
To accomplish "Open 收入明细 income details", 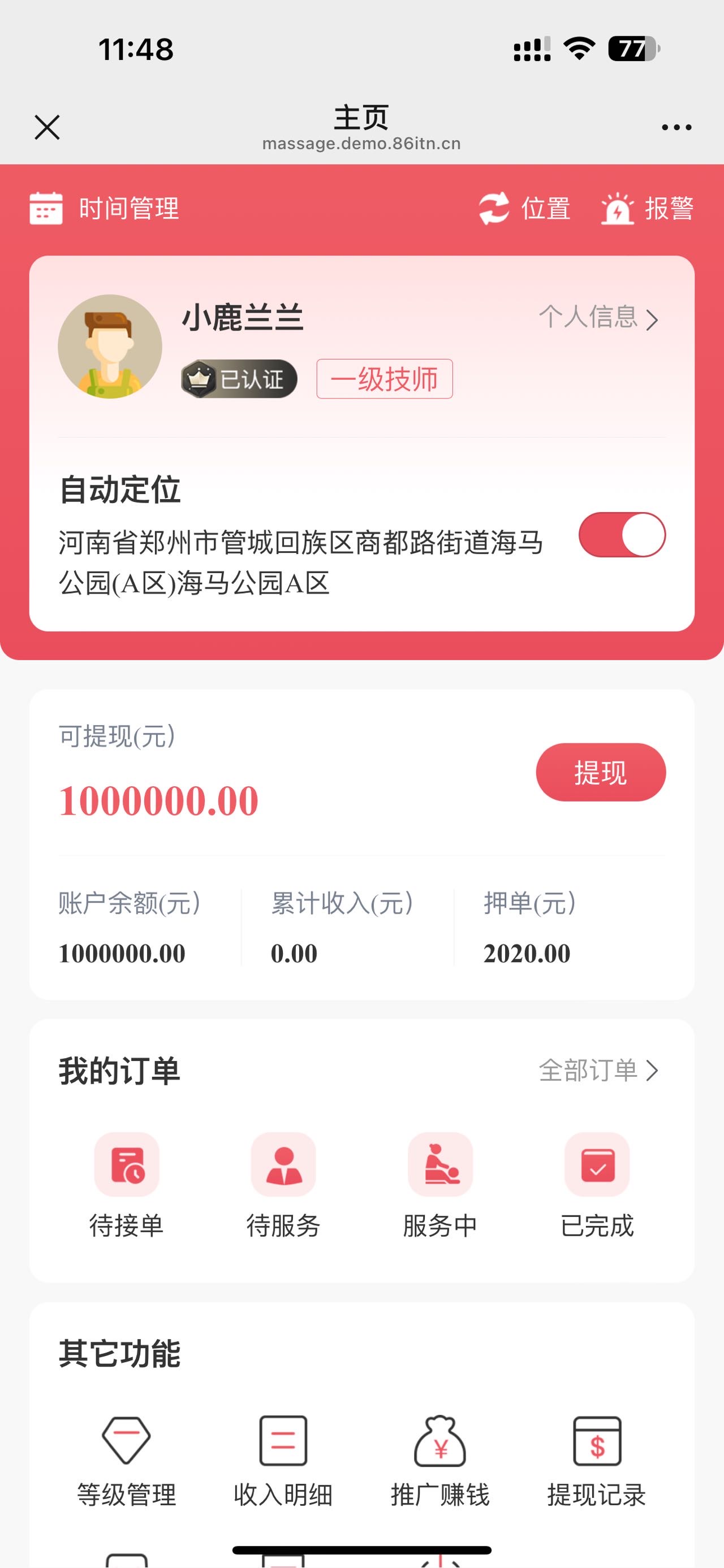I will [283, 1459].
